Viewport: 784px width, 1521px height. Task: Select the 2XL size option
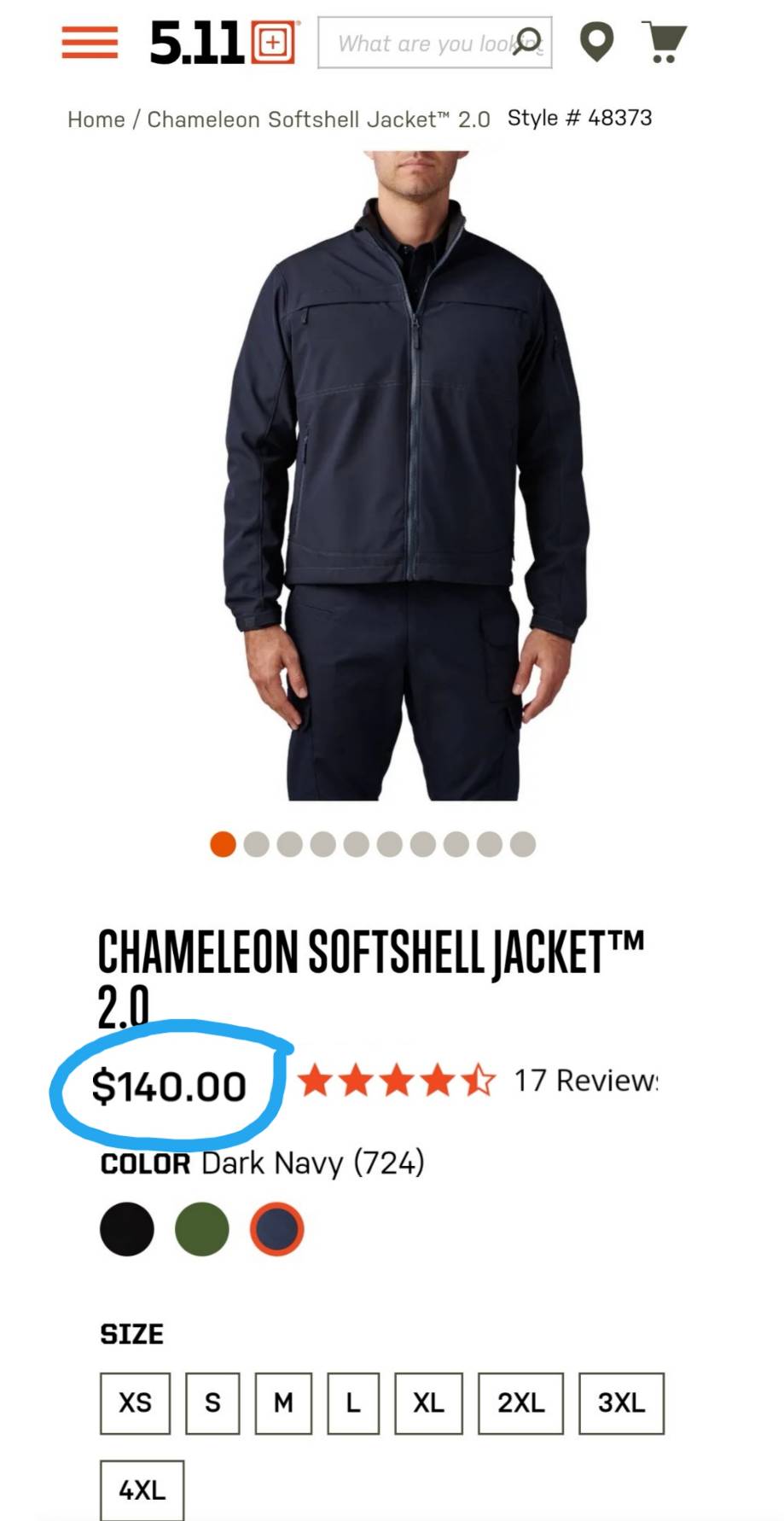pos(519,1402)
